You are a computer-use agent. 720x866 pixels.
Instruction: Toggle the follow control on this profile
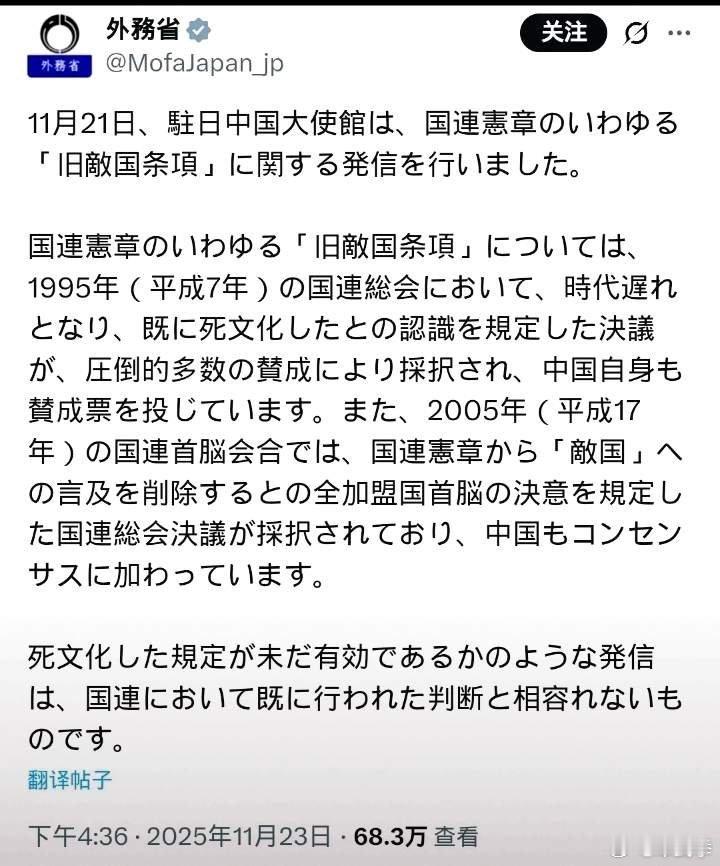(563, 33)
